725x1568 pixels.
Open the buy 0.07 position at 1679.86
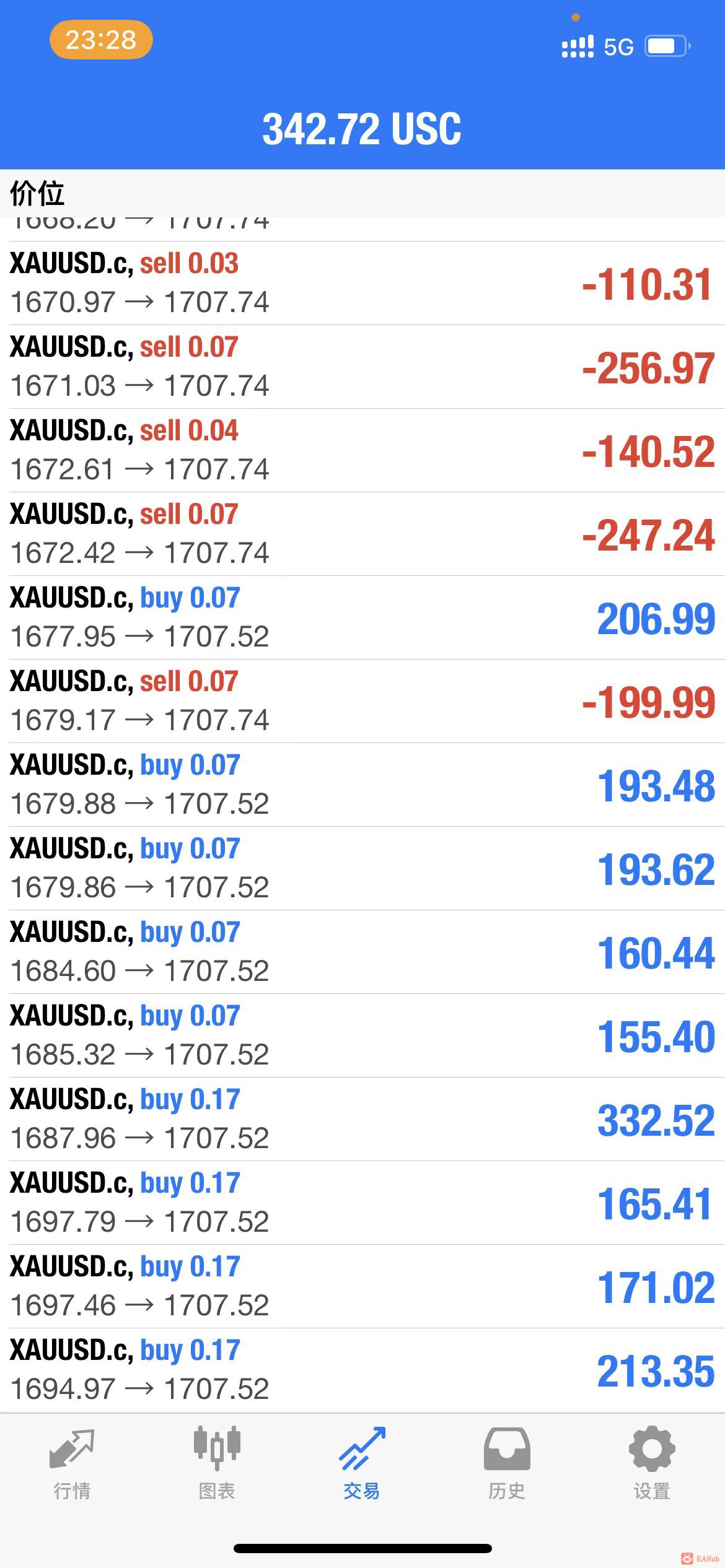point(362,868)
